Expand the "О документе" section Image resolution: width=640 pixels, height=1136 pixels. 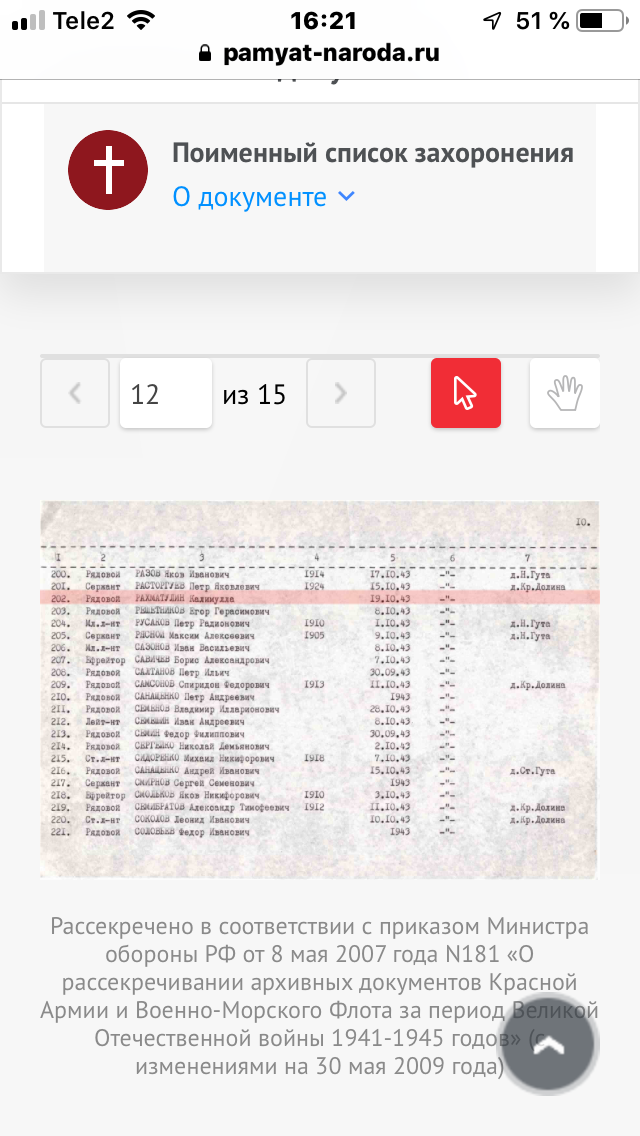point(264,197)
